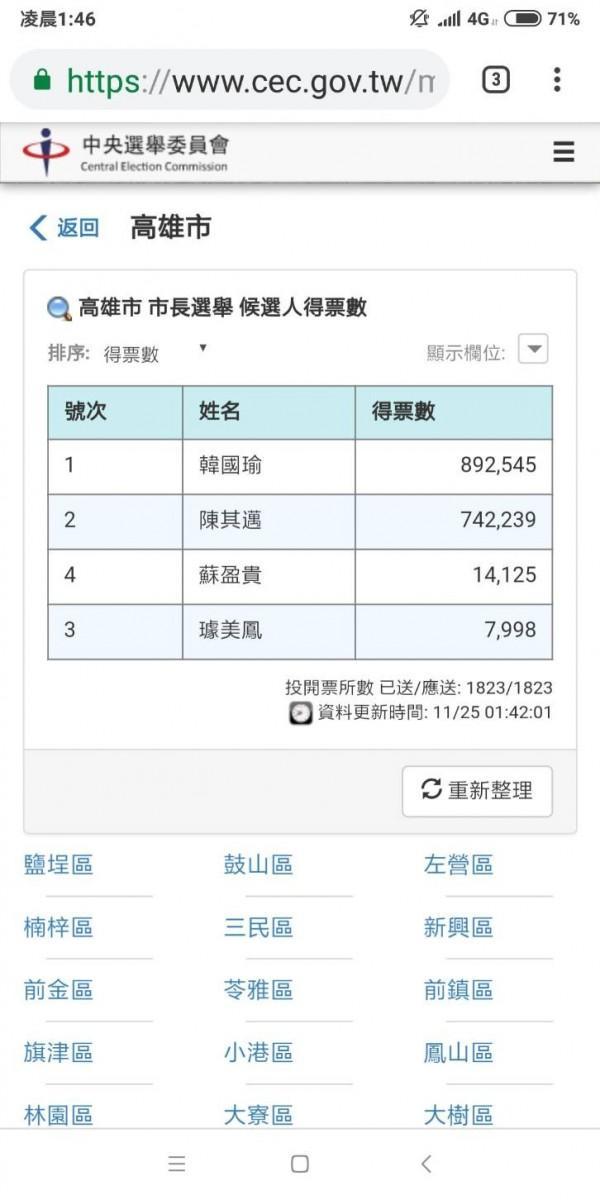
Task: Refresh results with the 重新整理 button
Action: [x=477, y=790]
